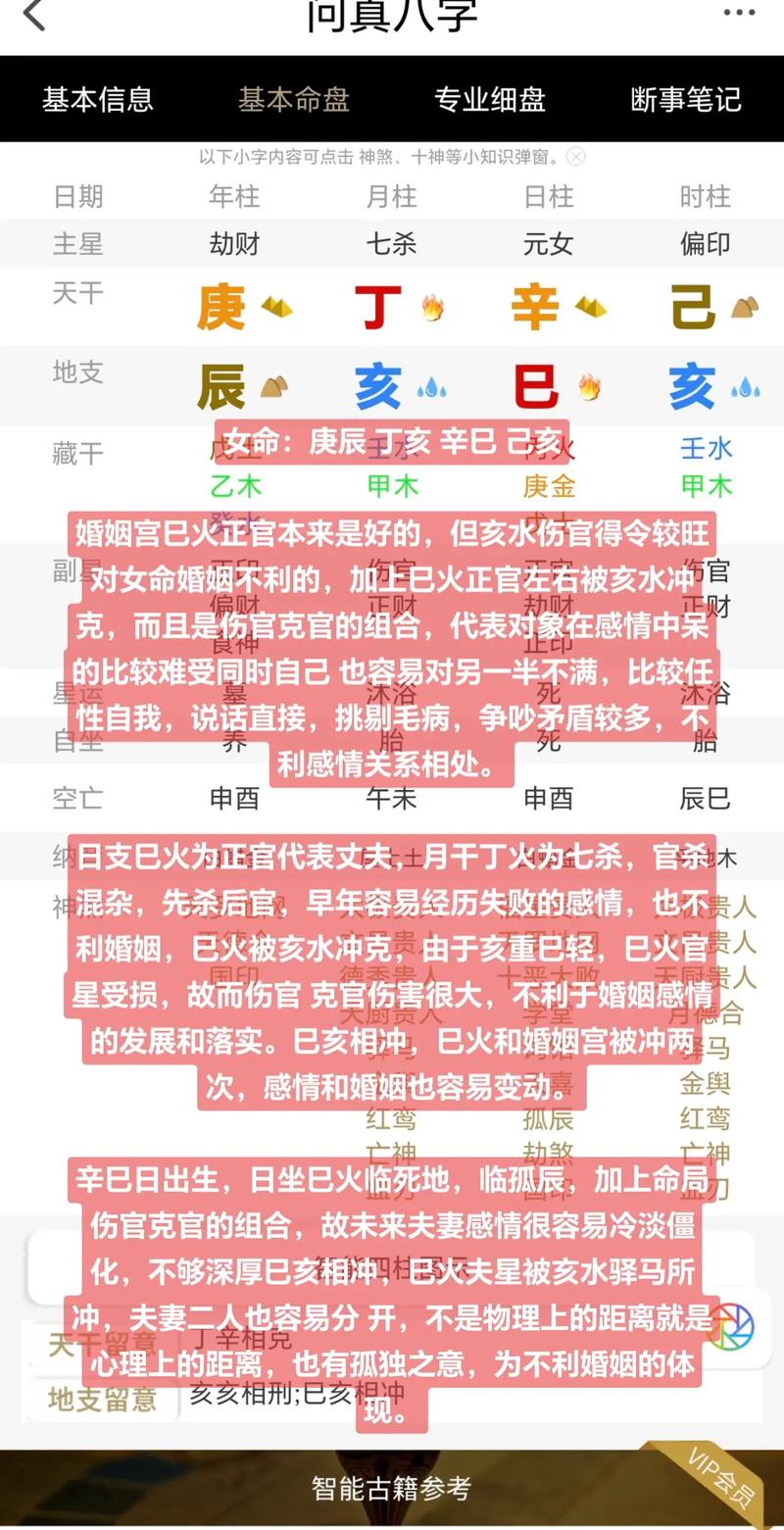
Task: Select the 基本命盘 tab
Action: pos(294,99)
